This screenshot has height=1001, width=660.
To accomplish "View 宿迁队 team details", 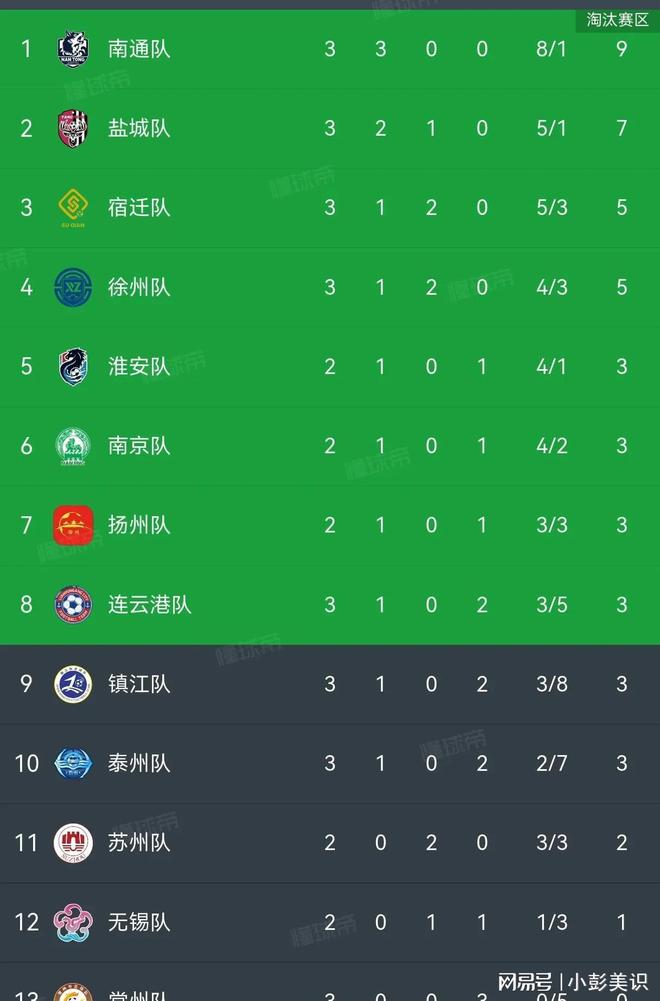I will [139, 207].
